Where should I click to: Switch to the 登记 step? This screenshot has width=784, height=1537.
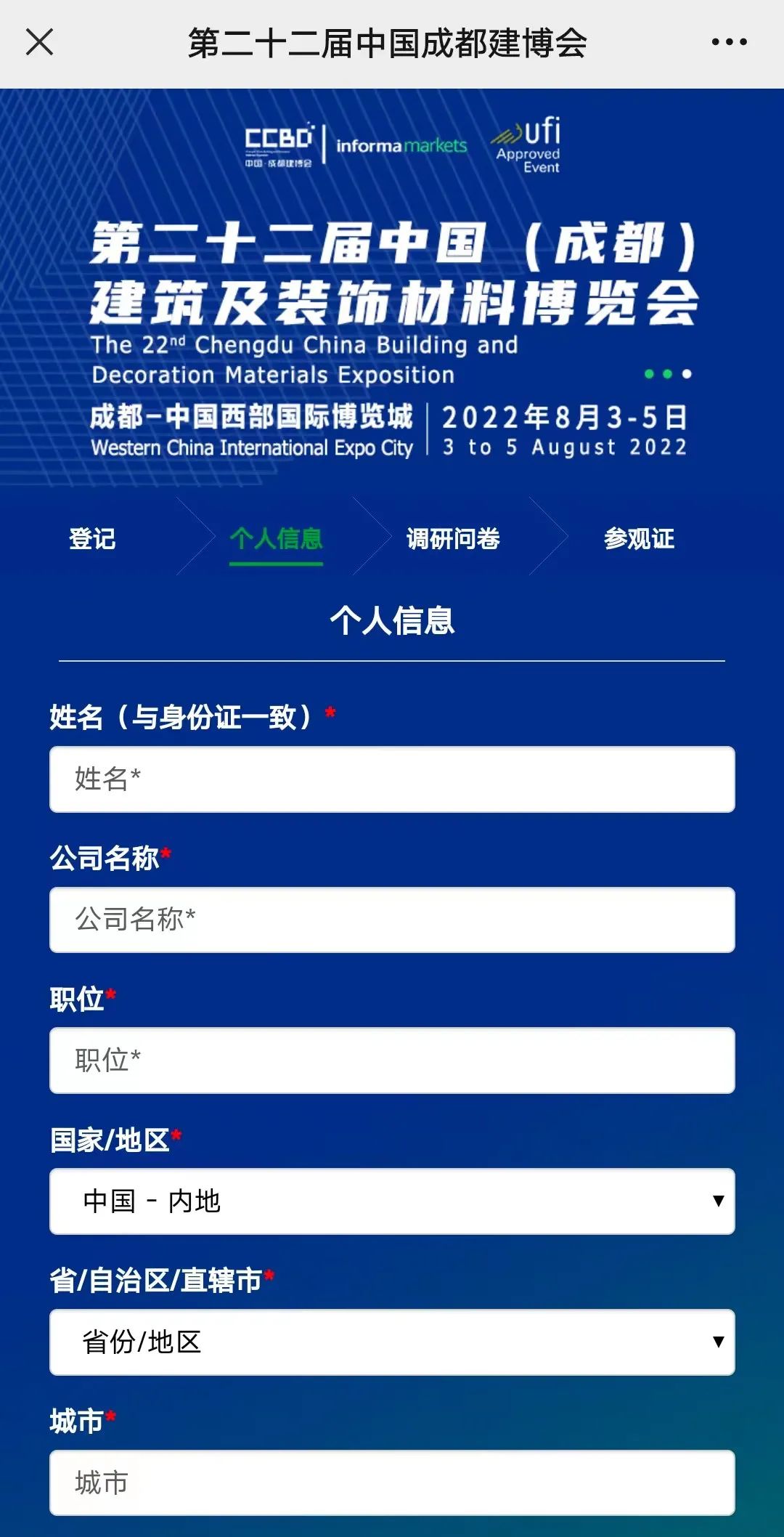(92, 539)
